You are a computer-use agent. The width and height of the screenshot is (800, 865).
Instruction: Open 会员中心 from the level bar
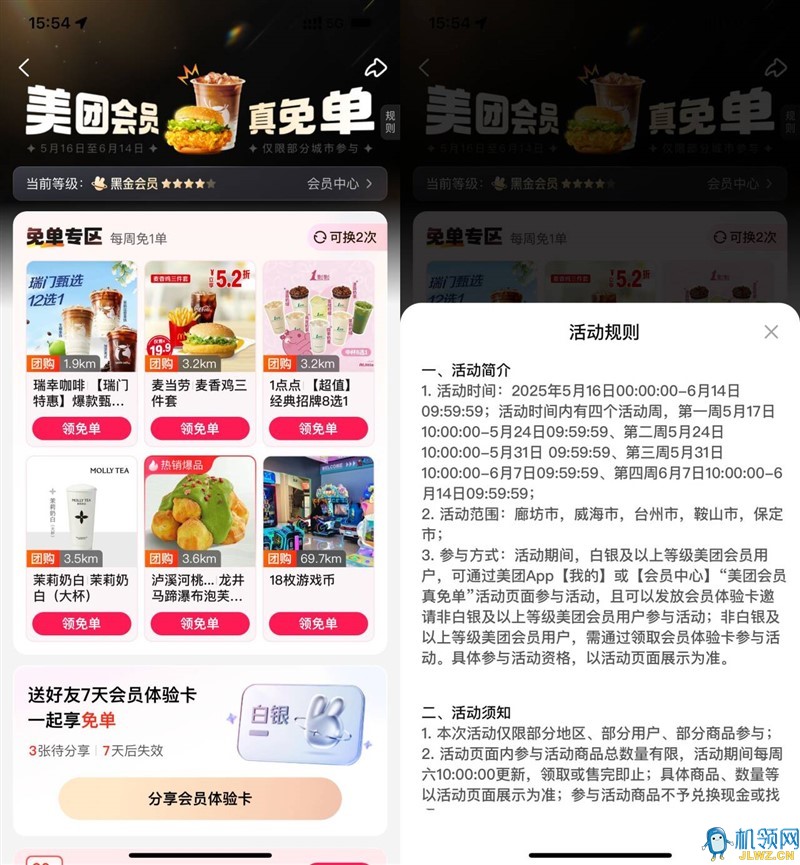tap(340, 184)
